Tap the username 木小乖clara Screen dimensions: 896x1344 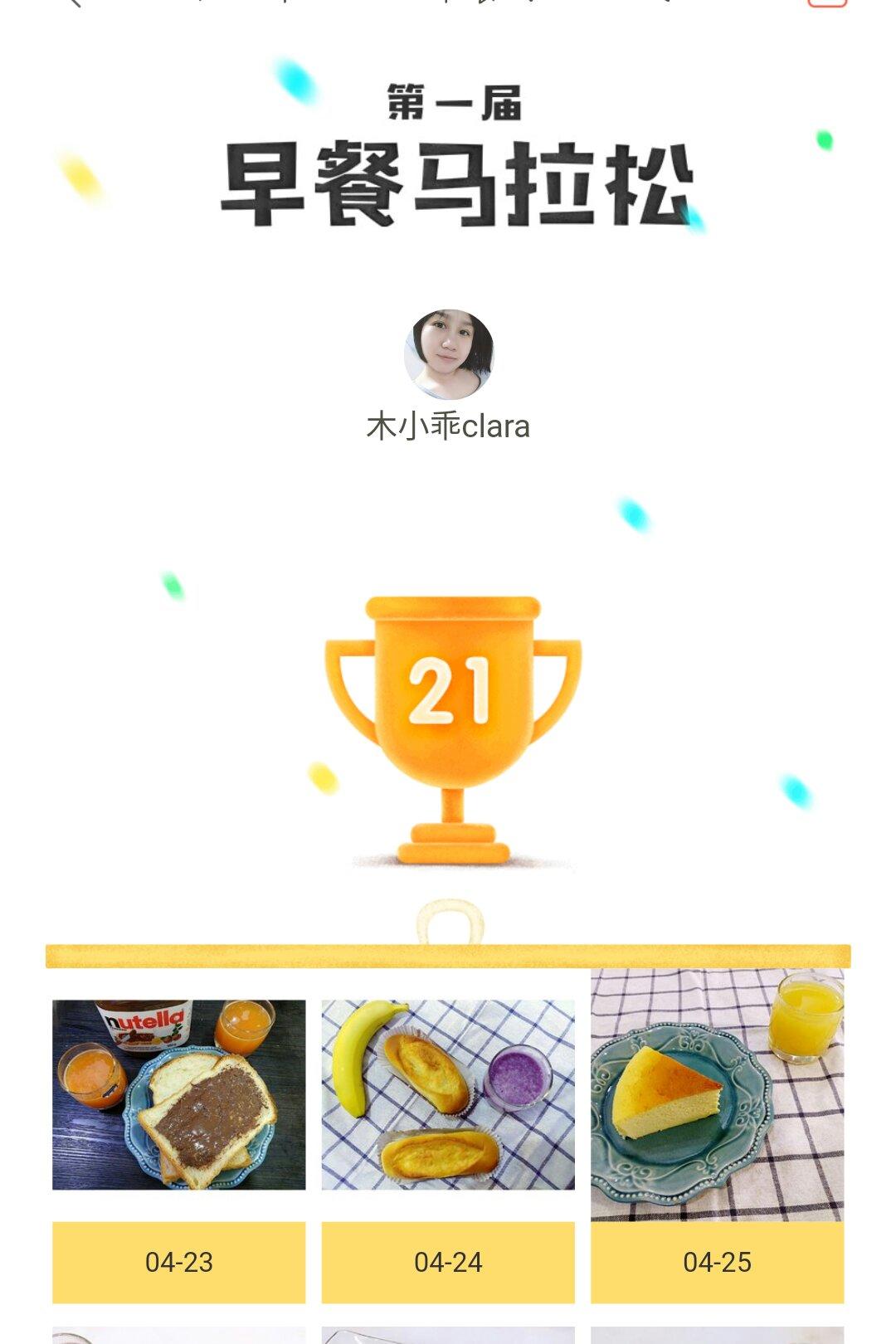pos(448,426)
